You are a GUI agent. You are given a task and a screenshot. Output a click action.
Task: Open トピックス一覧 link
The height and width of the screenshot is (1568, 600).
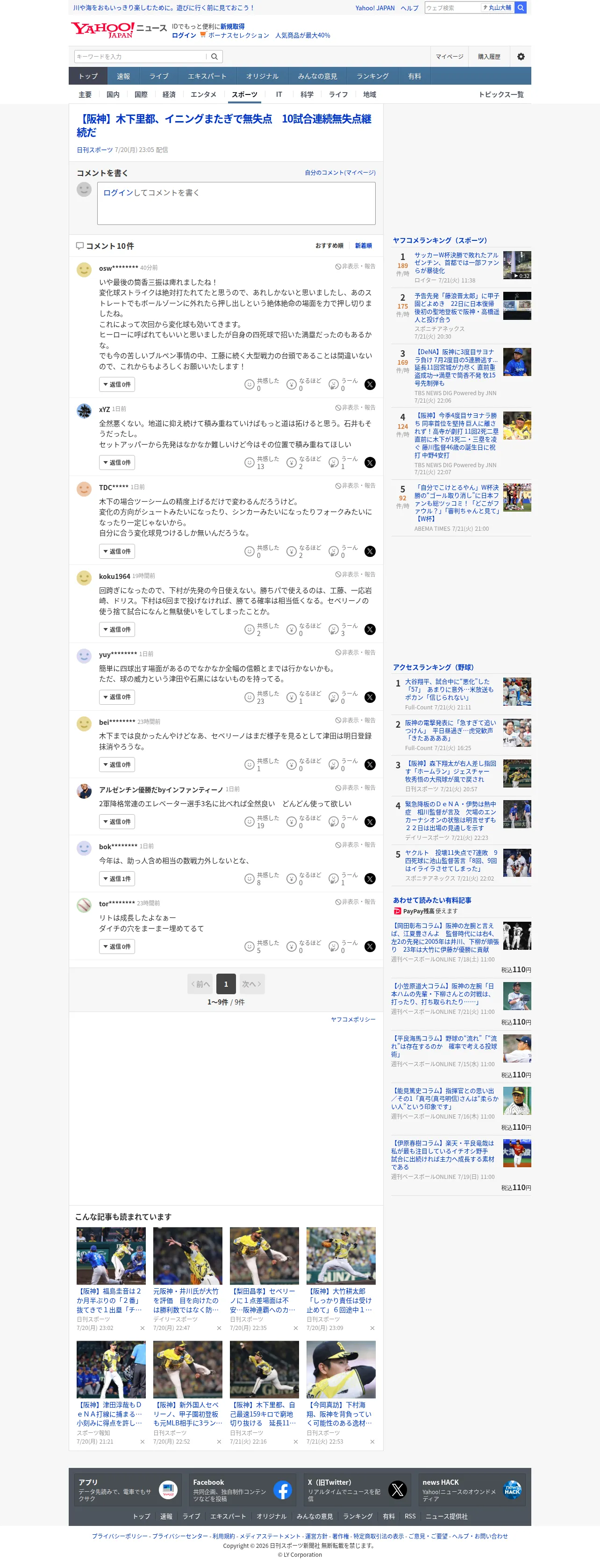tap(501, 94)
